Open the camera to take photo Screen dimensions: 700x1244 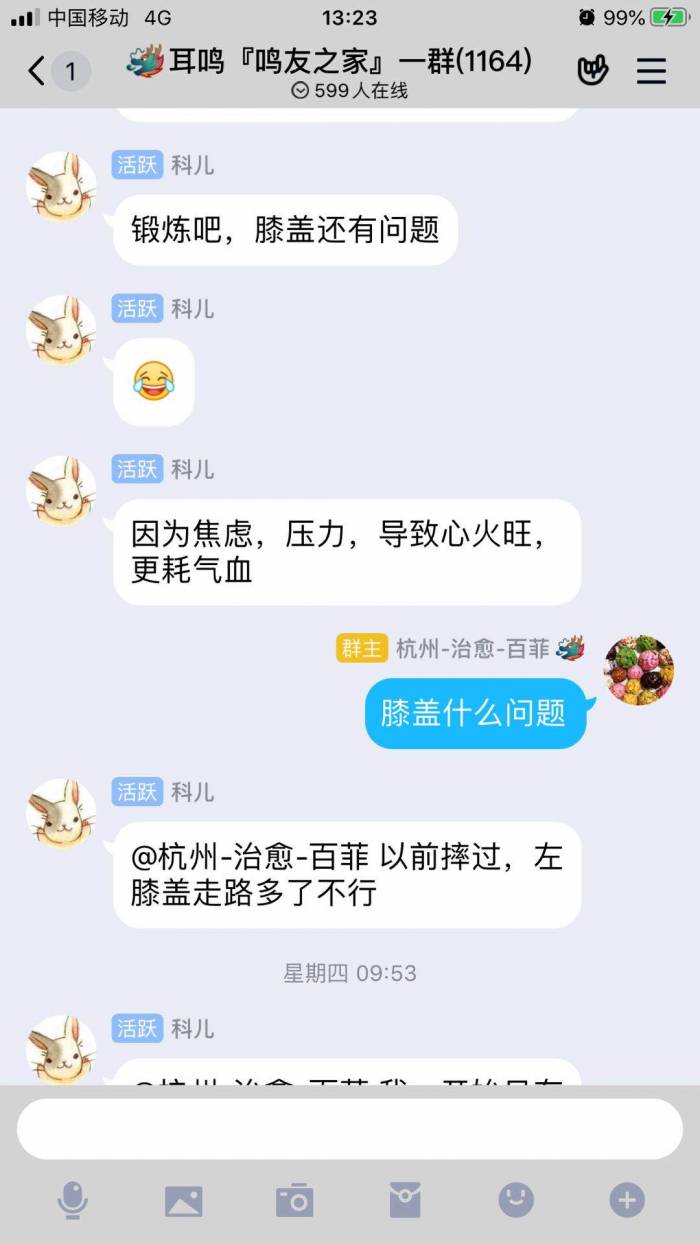pyautogui.click(x=295, y=1200)
